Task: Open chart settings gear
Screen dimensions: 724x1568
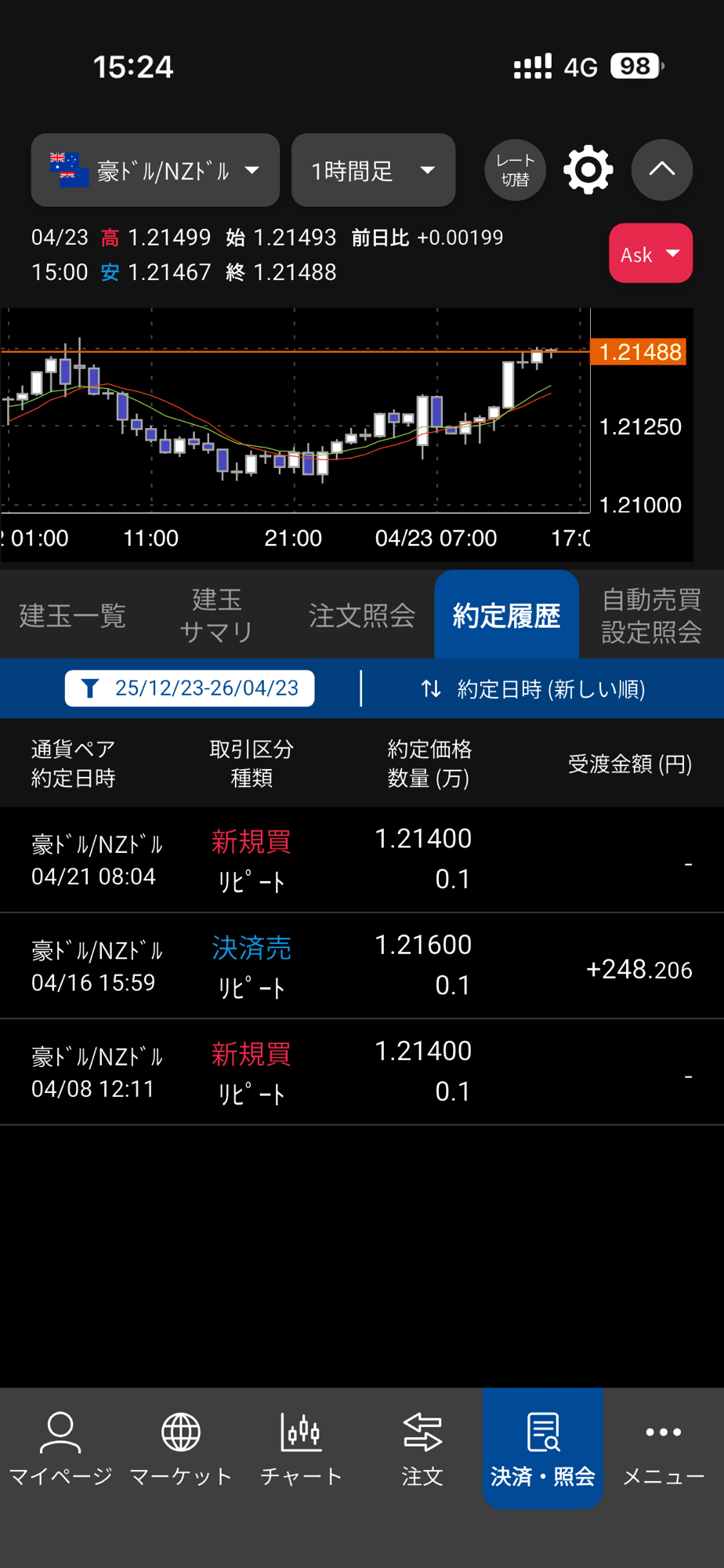Action: click(x=588, y=170)
